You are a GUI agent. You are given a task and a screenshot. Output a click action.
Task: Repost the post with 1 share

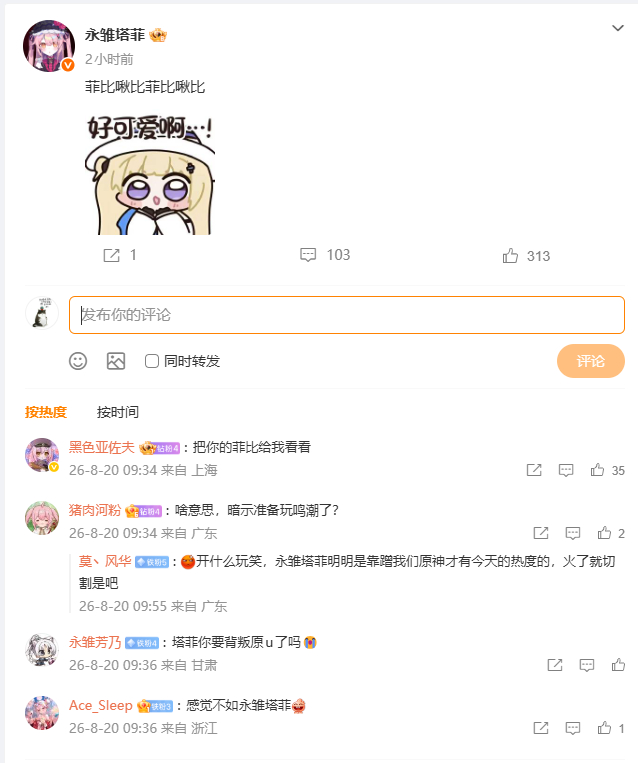click(120, 255)
